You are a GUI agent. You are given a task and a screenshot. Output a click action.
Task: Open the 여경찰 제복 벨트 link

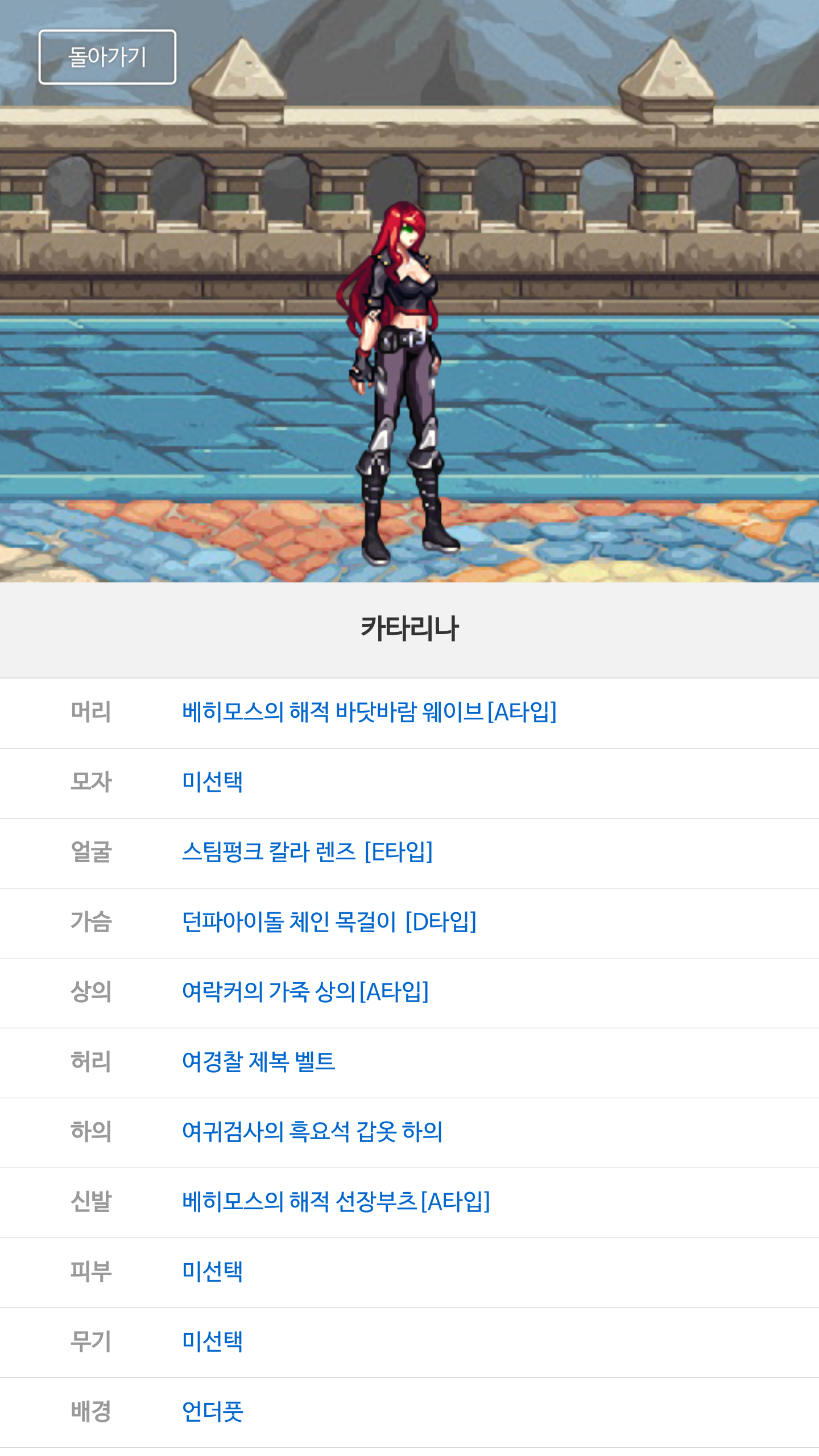pos(258,1062)
